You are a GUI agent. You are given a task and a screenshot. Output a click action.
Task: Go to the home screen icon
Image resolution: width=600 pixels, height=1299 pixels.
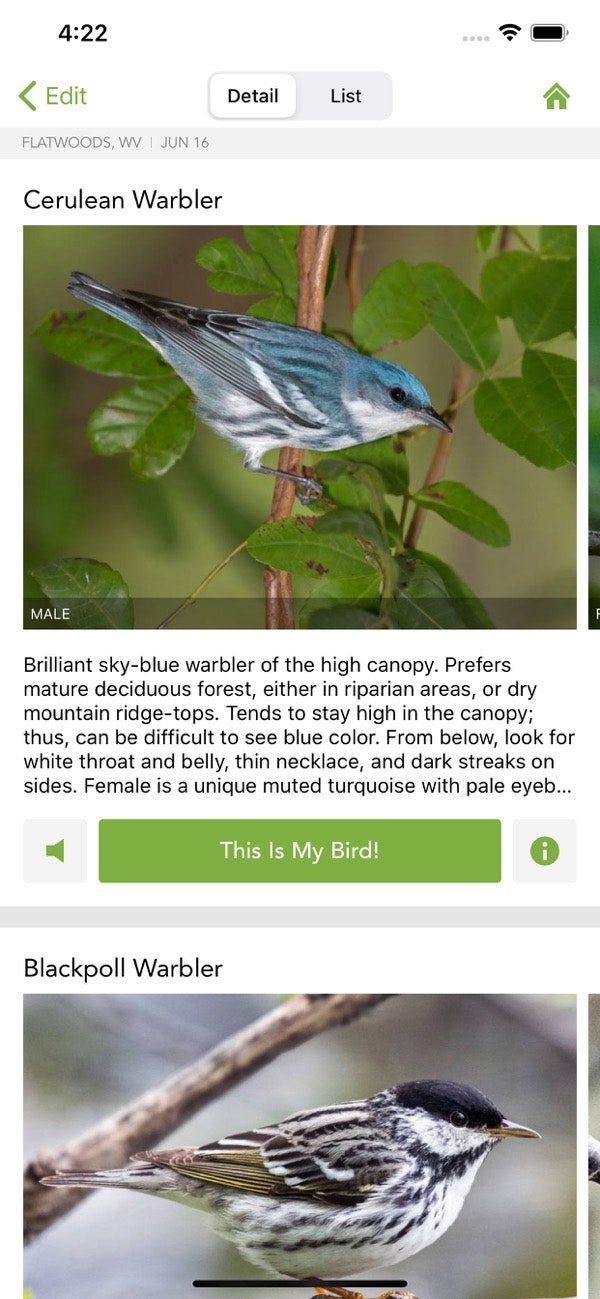point(556,96)
